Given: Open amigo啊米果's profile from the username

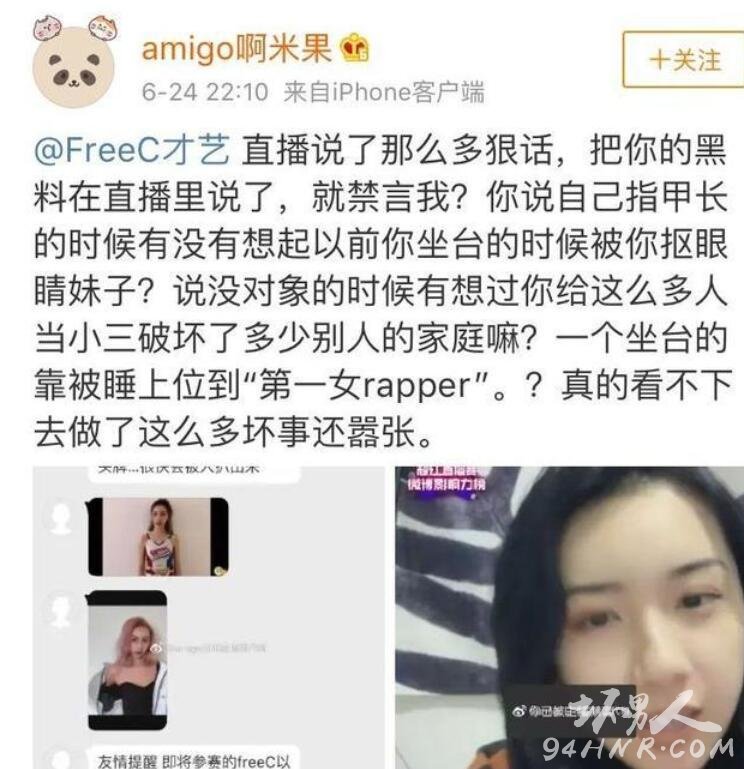Looking at the screenshot, I should tap(240, 48).
